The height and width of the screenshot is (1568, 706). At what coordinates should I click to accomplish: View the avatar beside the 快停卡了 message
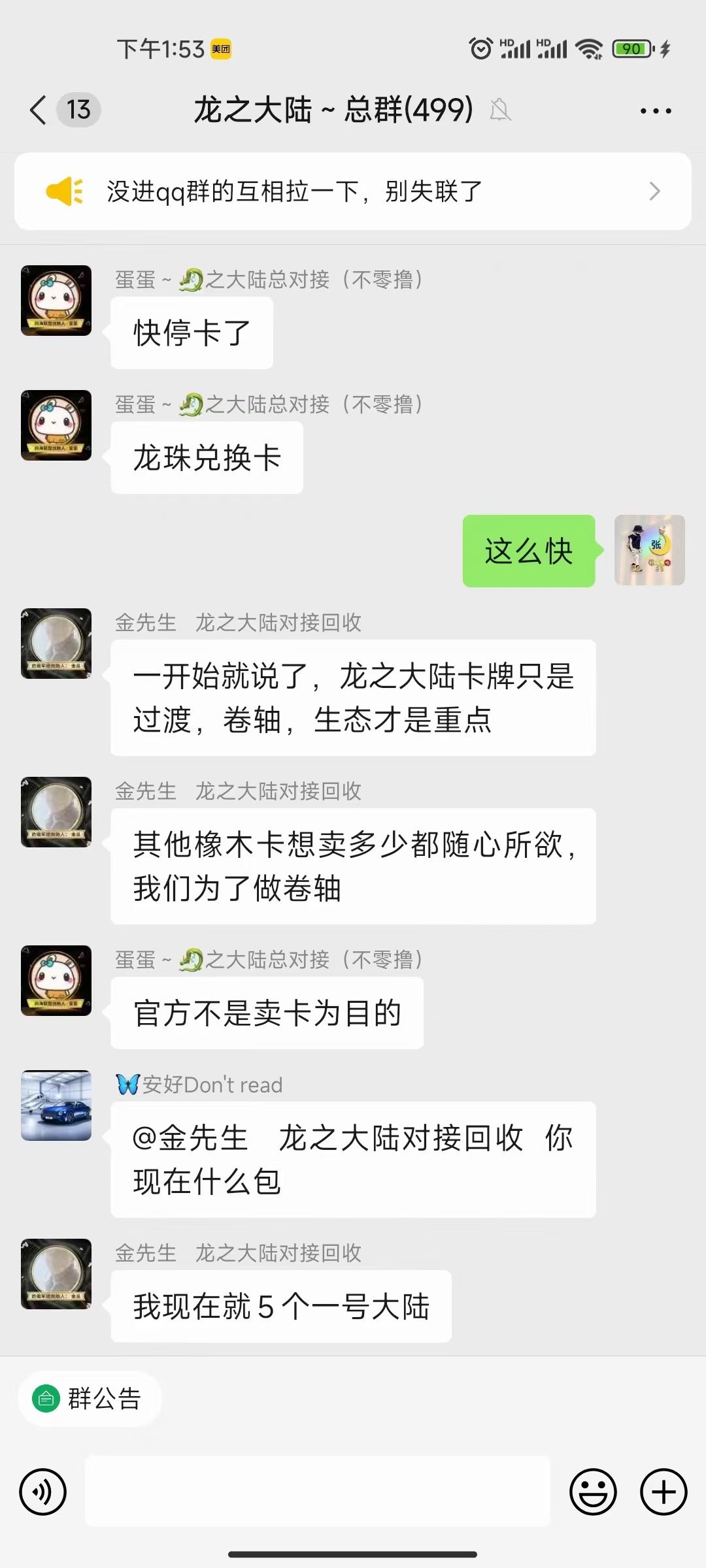click(x=56, y=301)
